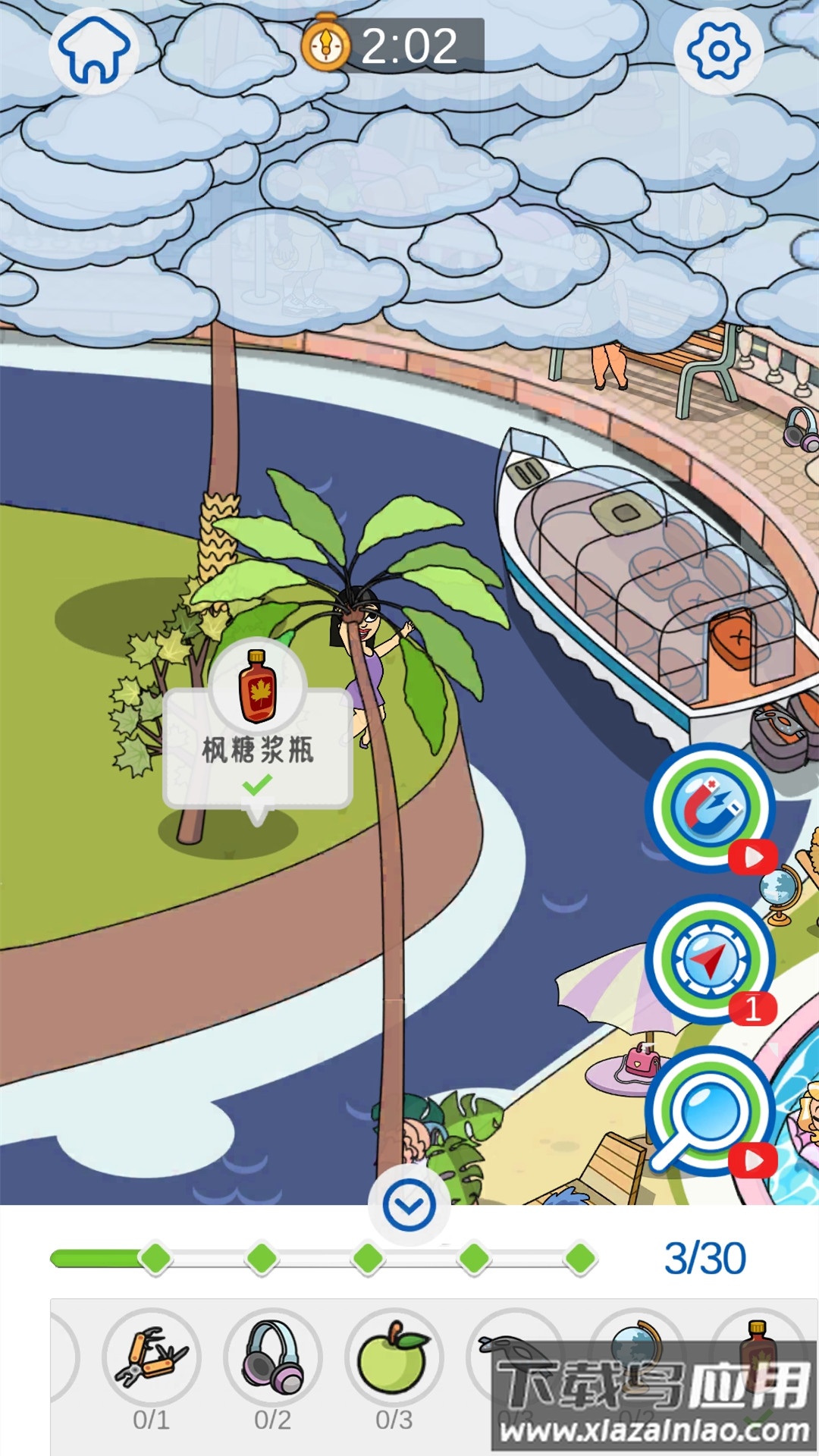Screen dimensions: 819x1456
Task: Collapse the item tray with chevron
Action: coord(409,1205)
